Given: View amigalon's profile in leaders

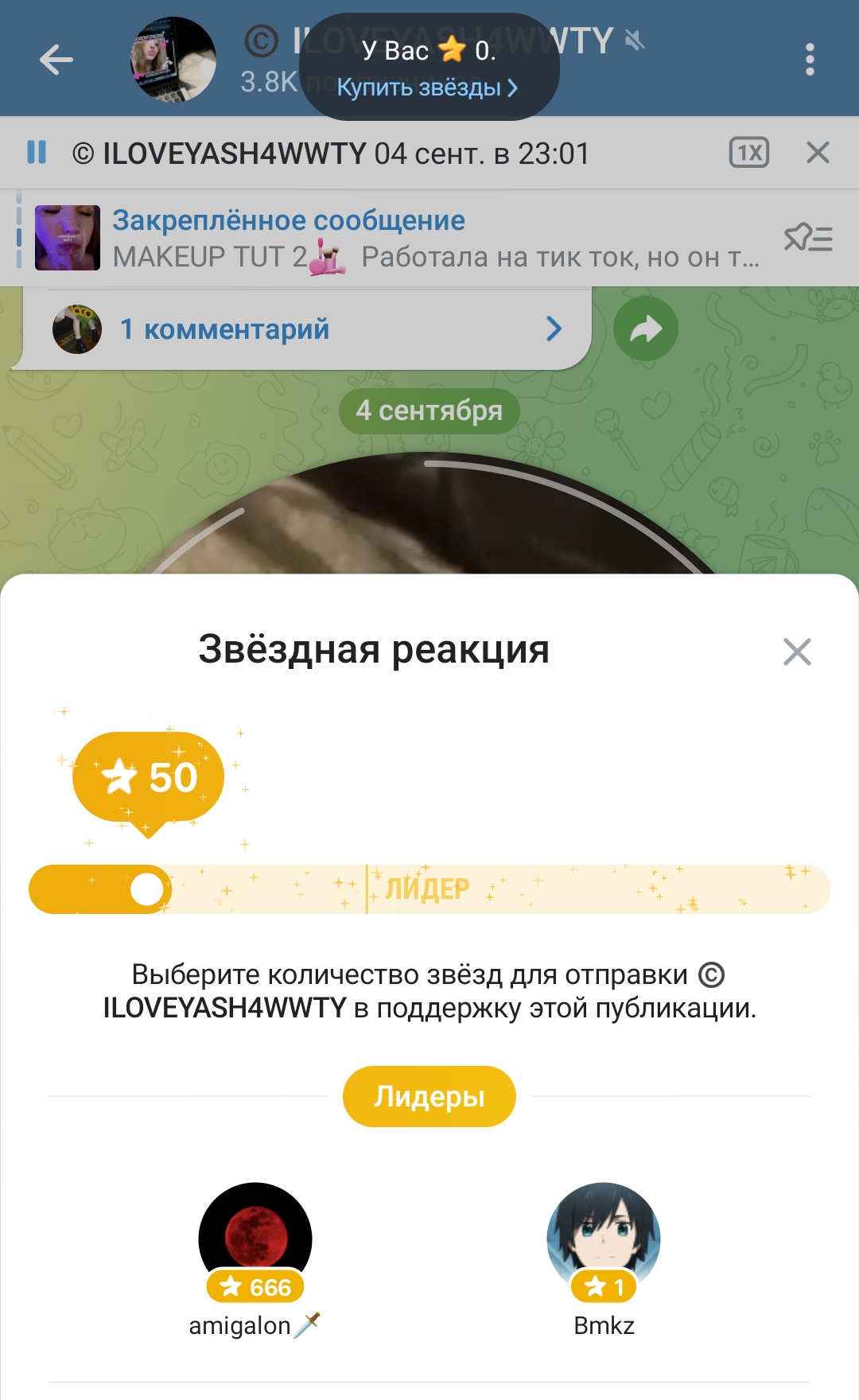Looking at the screenshot, I should (255, 1238).
